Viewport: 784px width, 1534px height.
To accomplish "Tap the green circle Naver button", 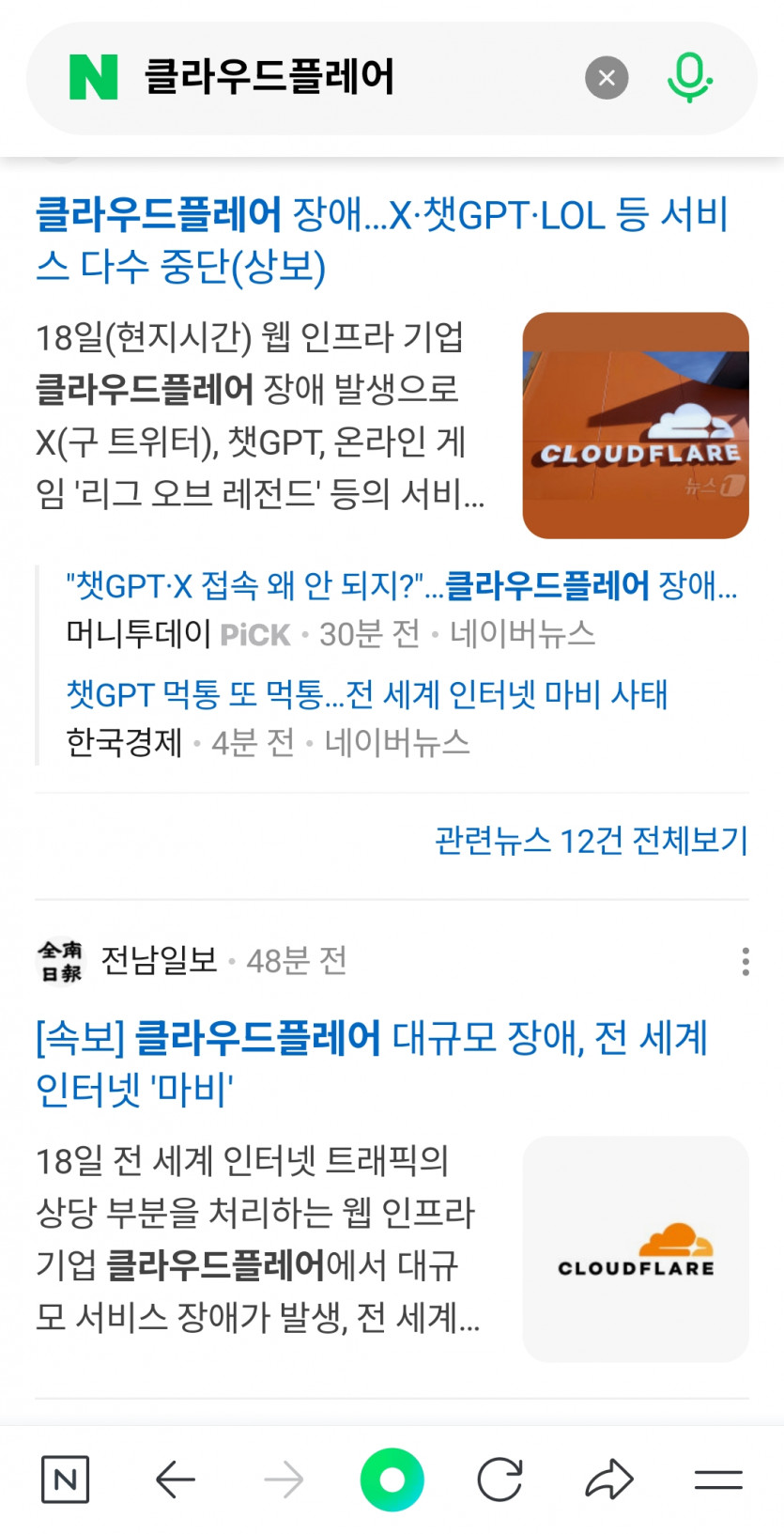I will [392, 1480].
